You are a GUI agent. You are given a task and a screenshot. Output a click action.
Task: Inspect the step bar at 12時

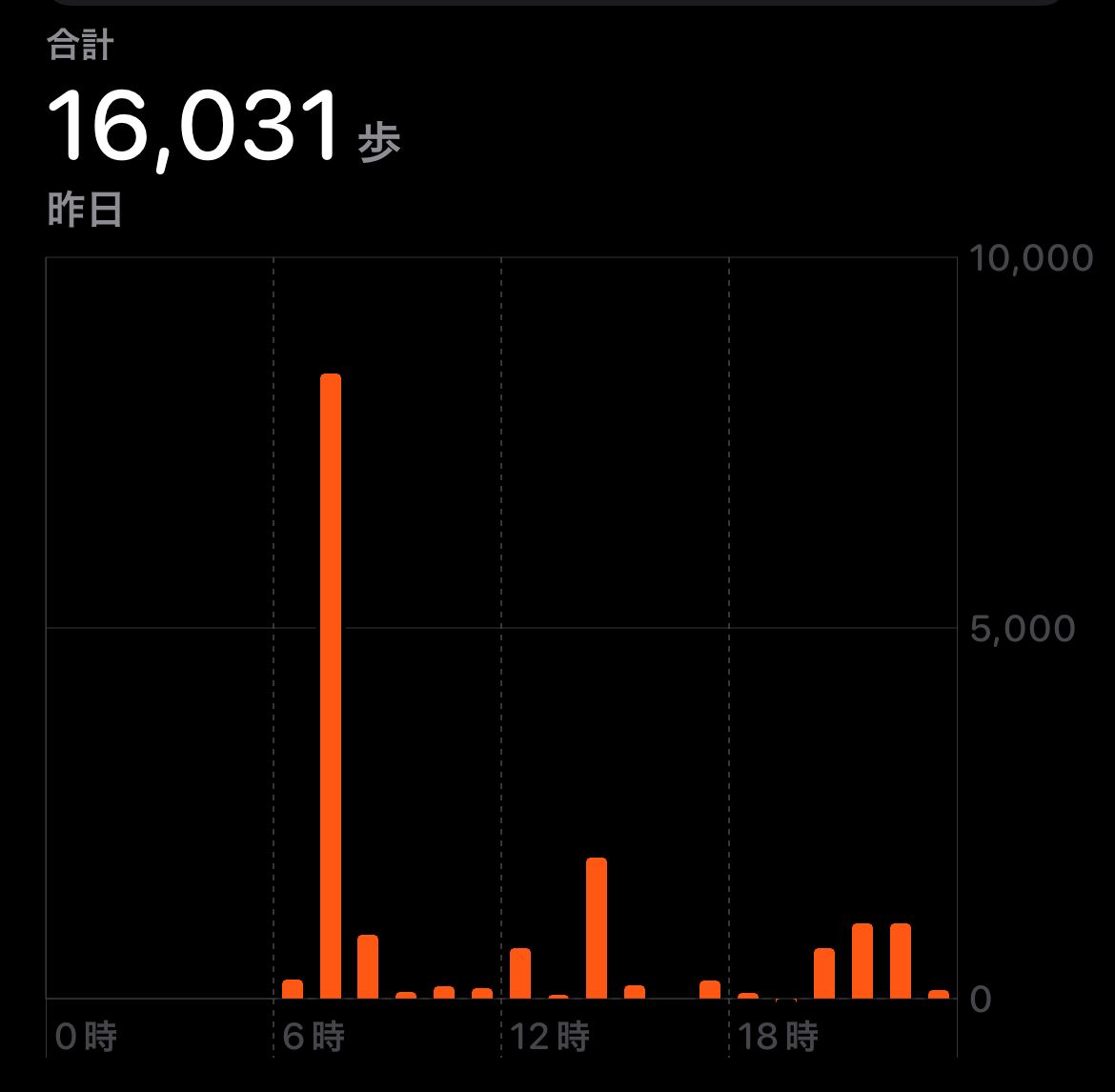tap(520, 973)
